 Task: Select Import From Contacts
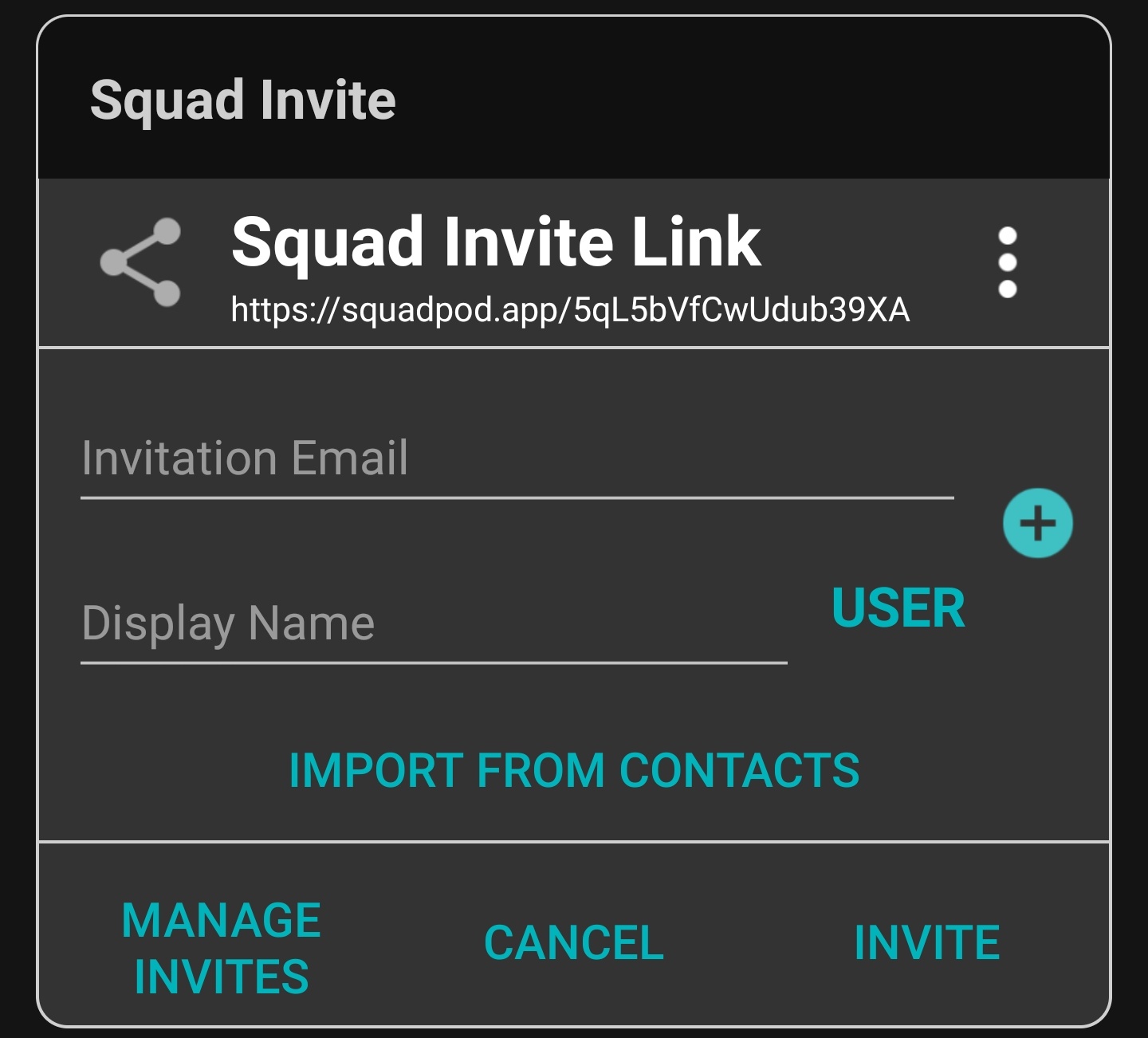(574, 770)
